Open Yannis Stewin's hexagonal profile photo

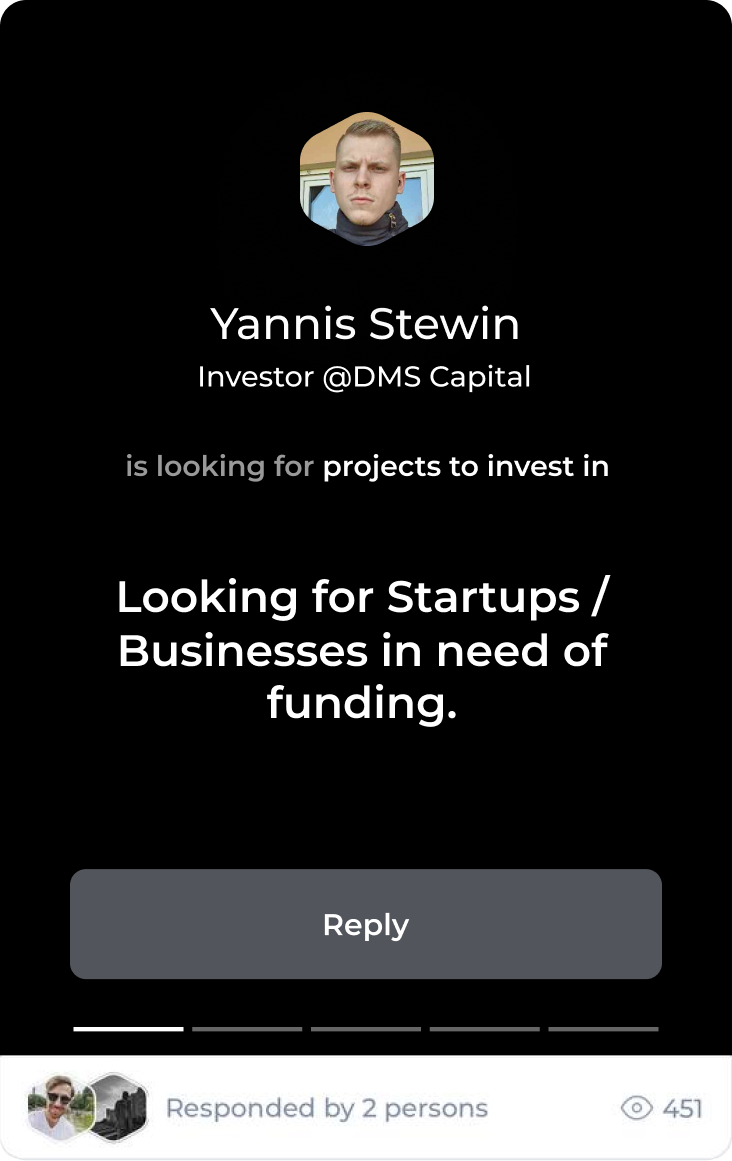(x=366, y=177)
